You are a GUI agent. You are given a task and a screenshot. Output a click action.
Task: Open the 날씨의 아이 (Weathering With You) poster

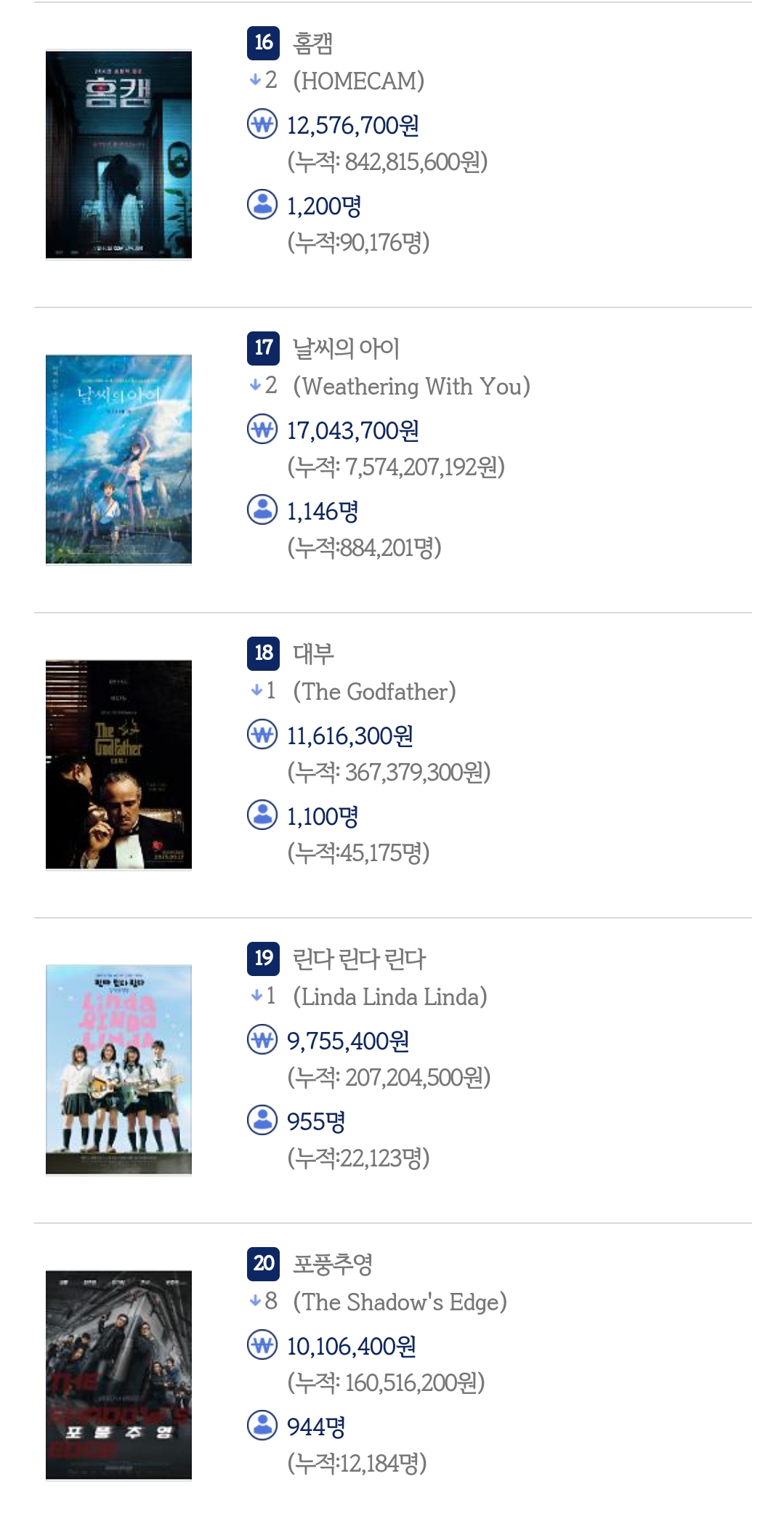tap(118, 459)
